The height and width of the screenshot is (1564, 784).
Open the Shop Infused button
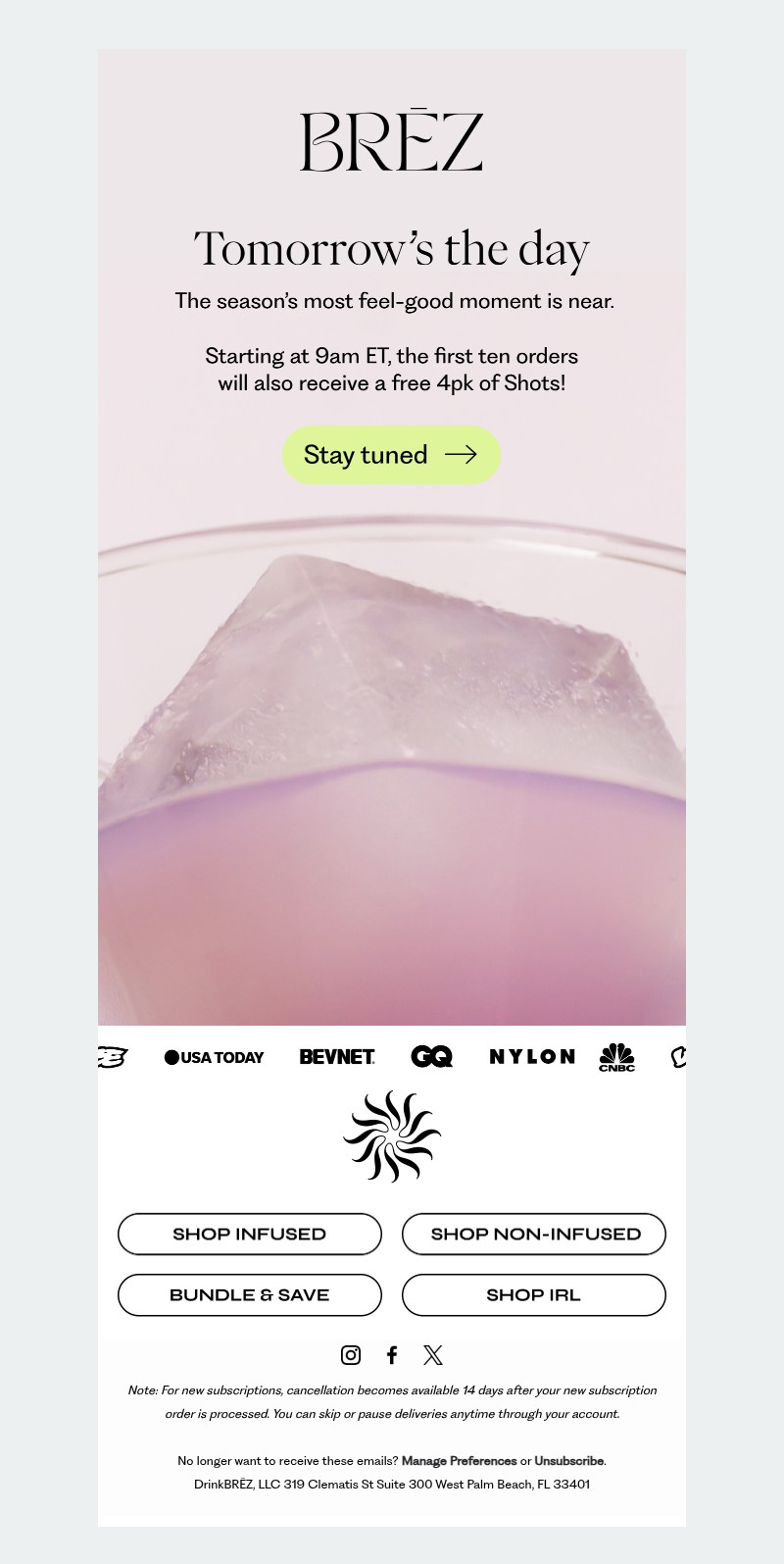click(250, 1234)
